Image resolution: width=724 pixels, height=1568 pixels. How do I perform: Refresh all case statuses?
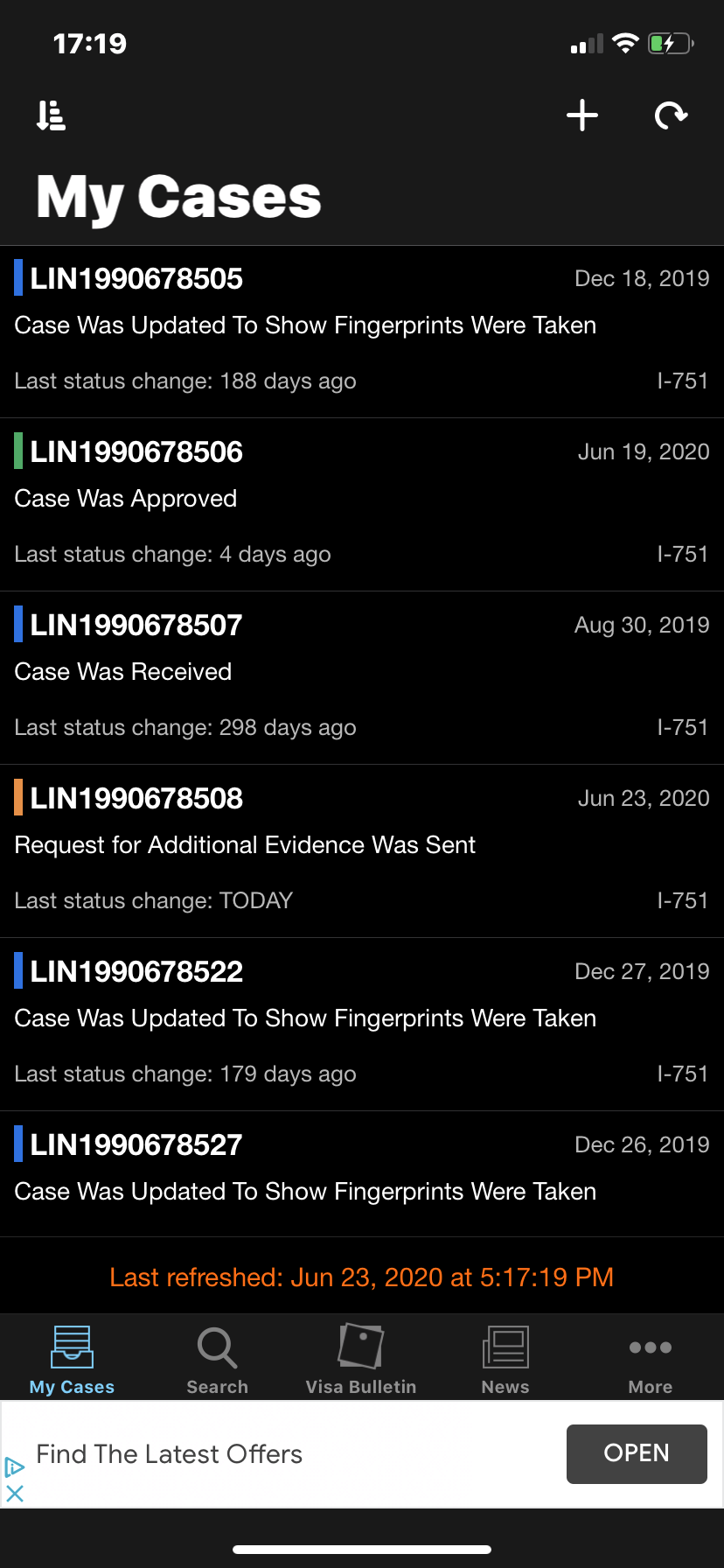tap(671, 115)
